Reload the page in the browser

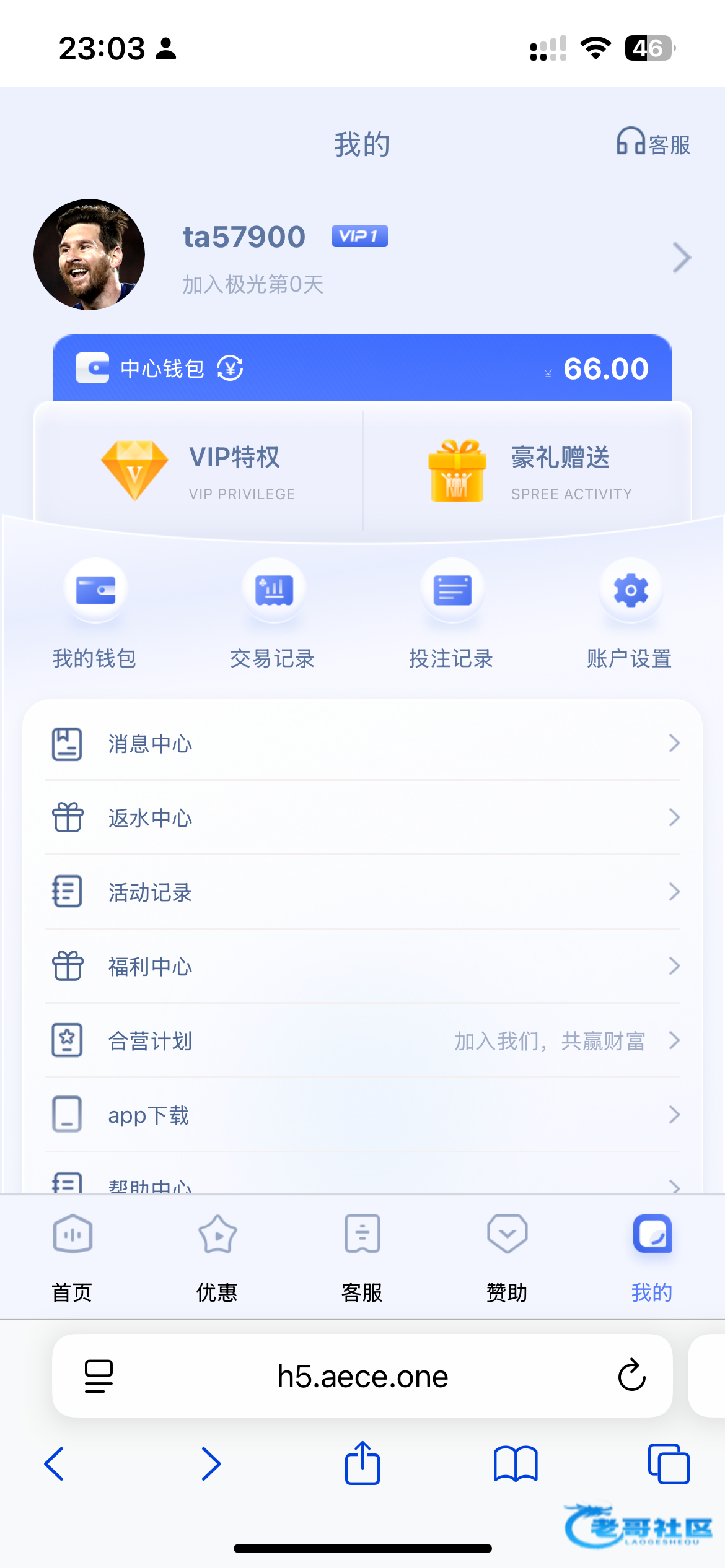pyautogui.click(x=631, y=1375)
